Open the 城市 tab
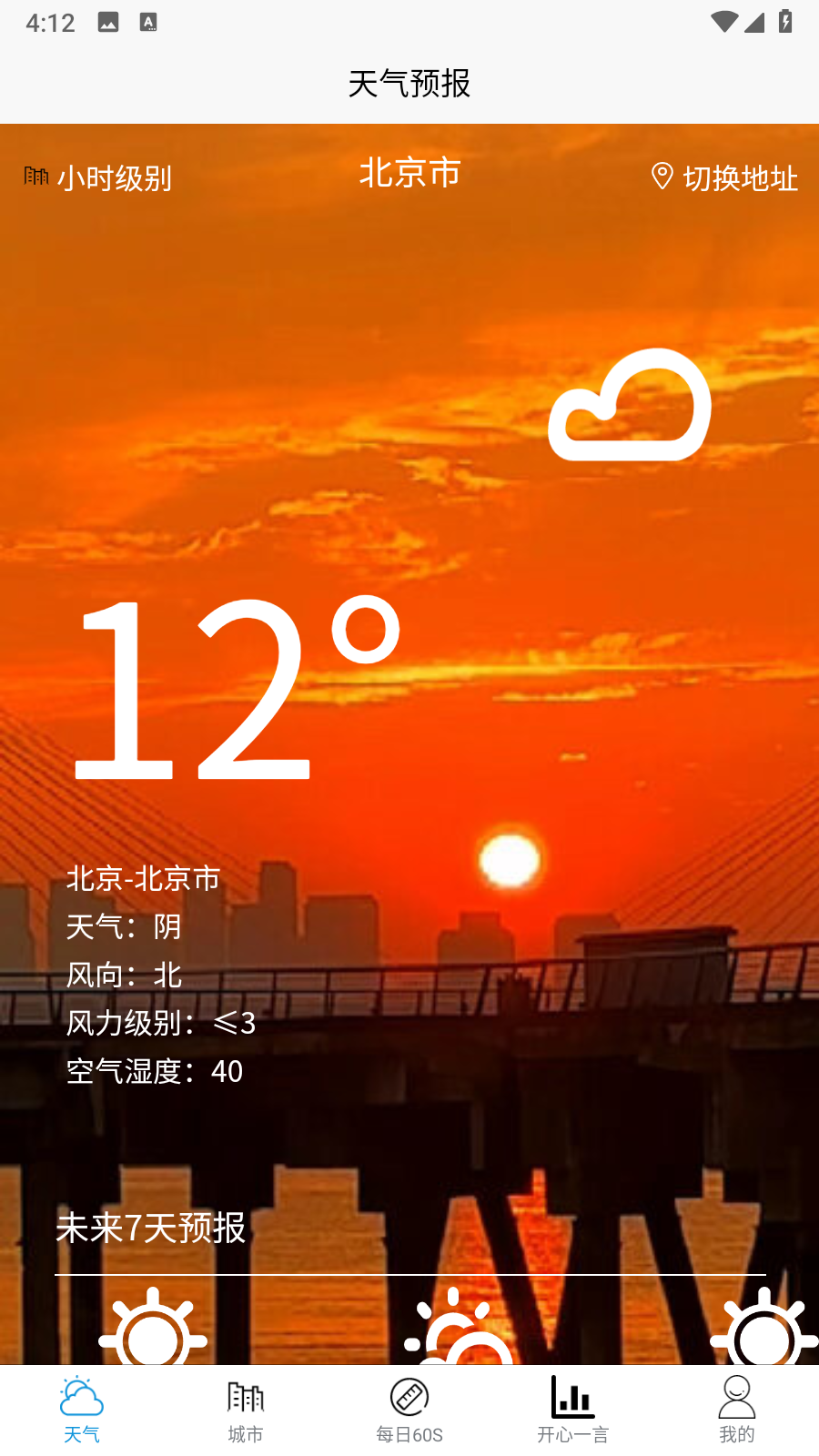819x1456 pixels. click(x=246, y=1410)
